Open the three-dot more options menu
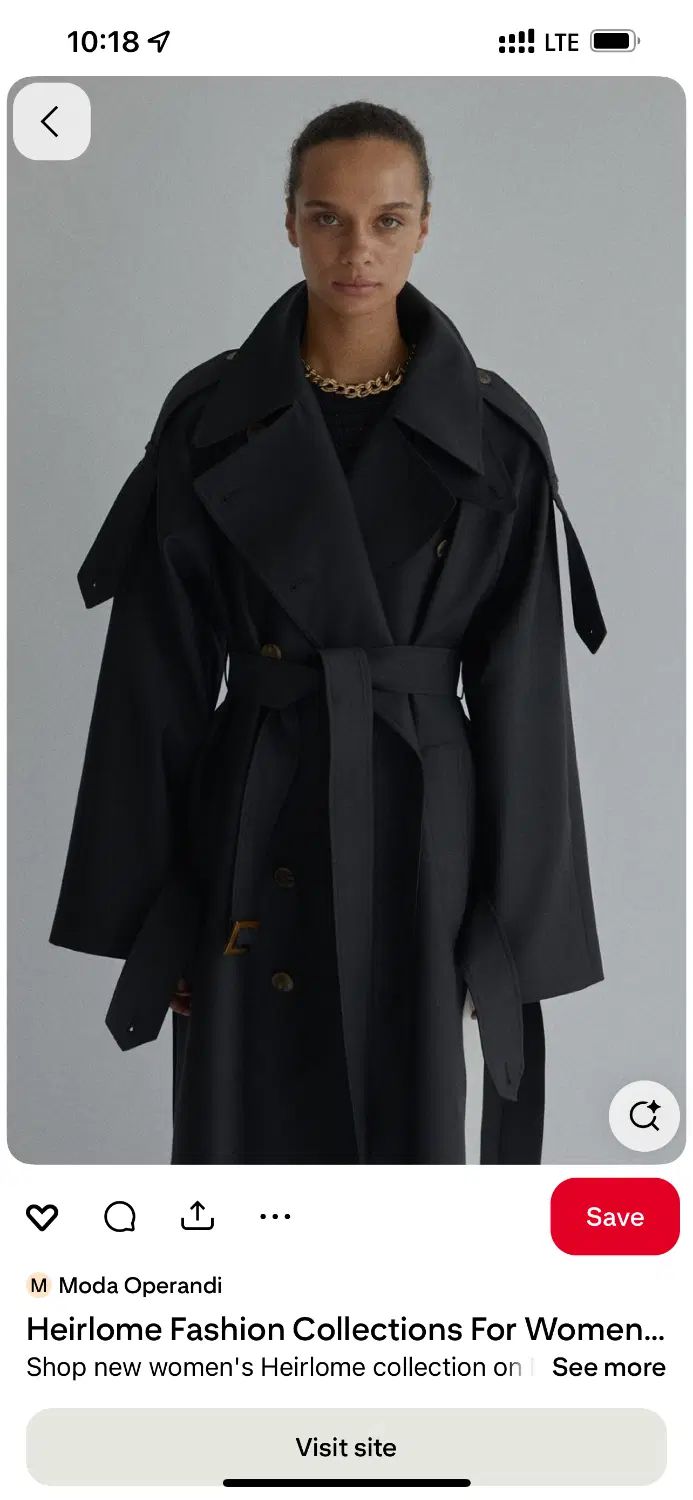 point(275,1217)
